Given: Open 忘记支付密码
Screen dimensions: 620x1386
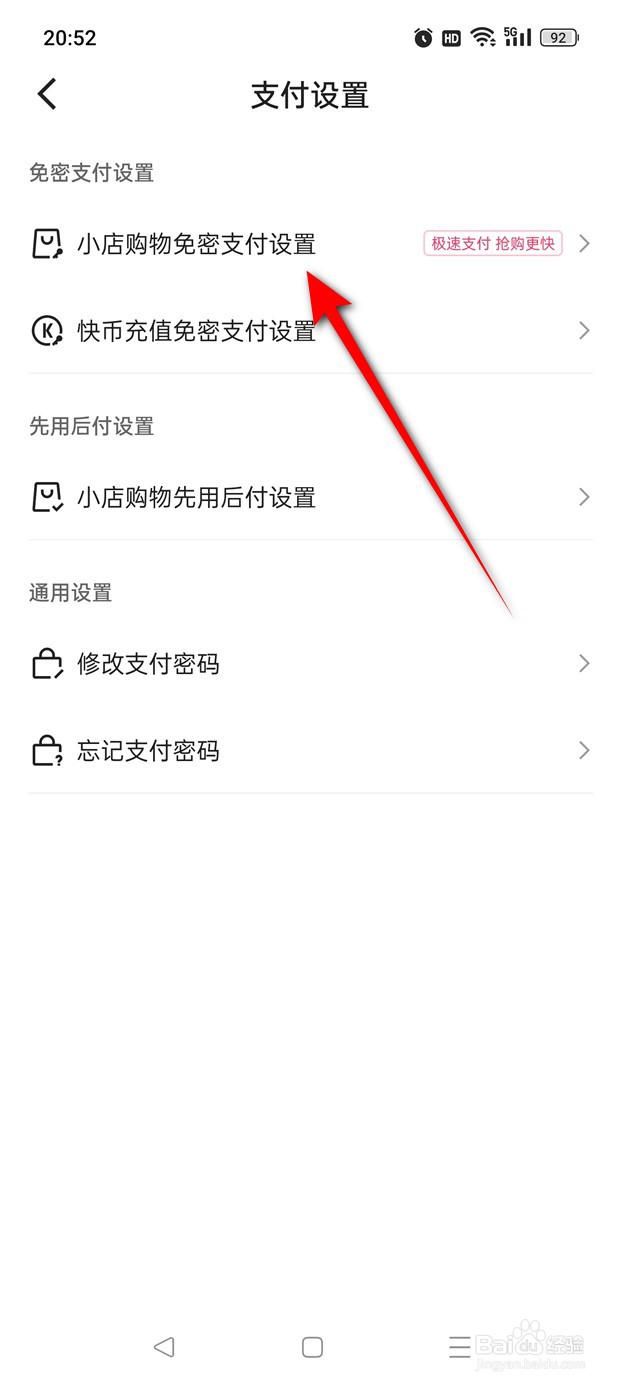Looking at the screenshot, I should click(x=148, y=751).
